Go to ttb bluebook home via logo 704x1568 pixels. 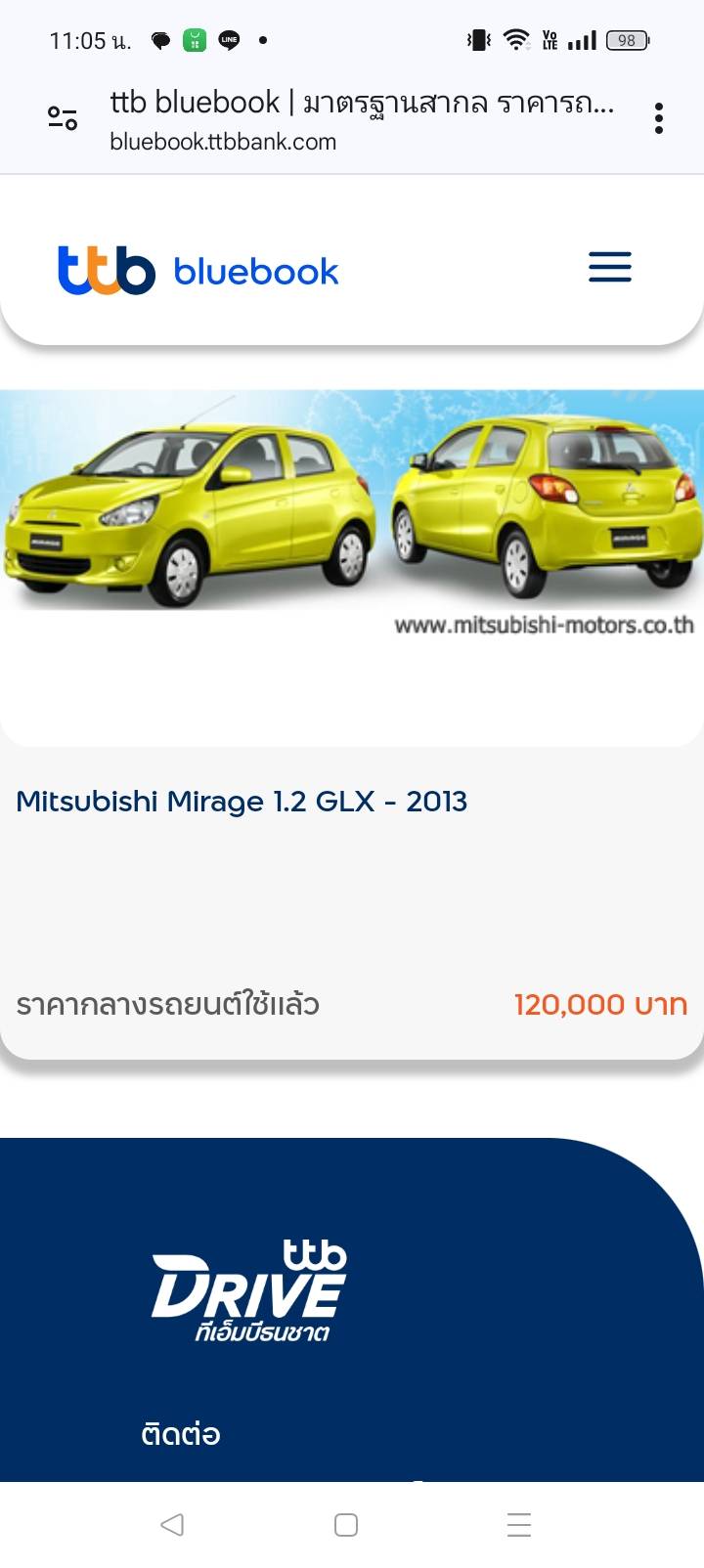click(198, 270)
